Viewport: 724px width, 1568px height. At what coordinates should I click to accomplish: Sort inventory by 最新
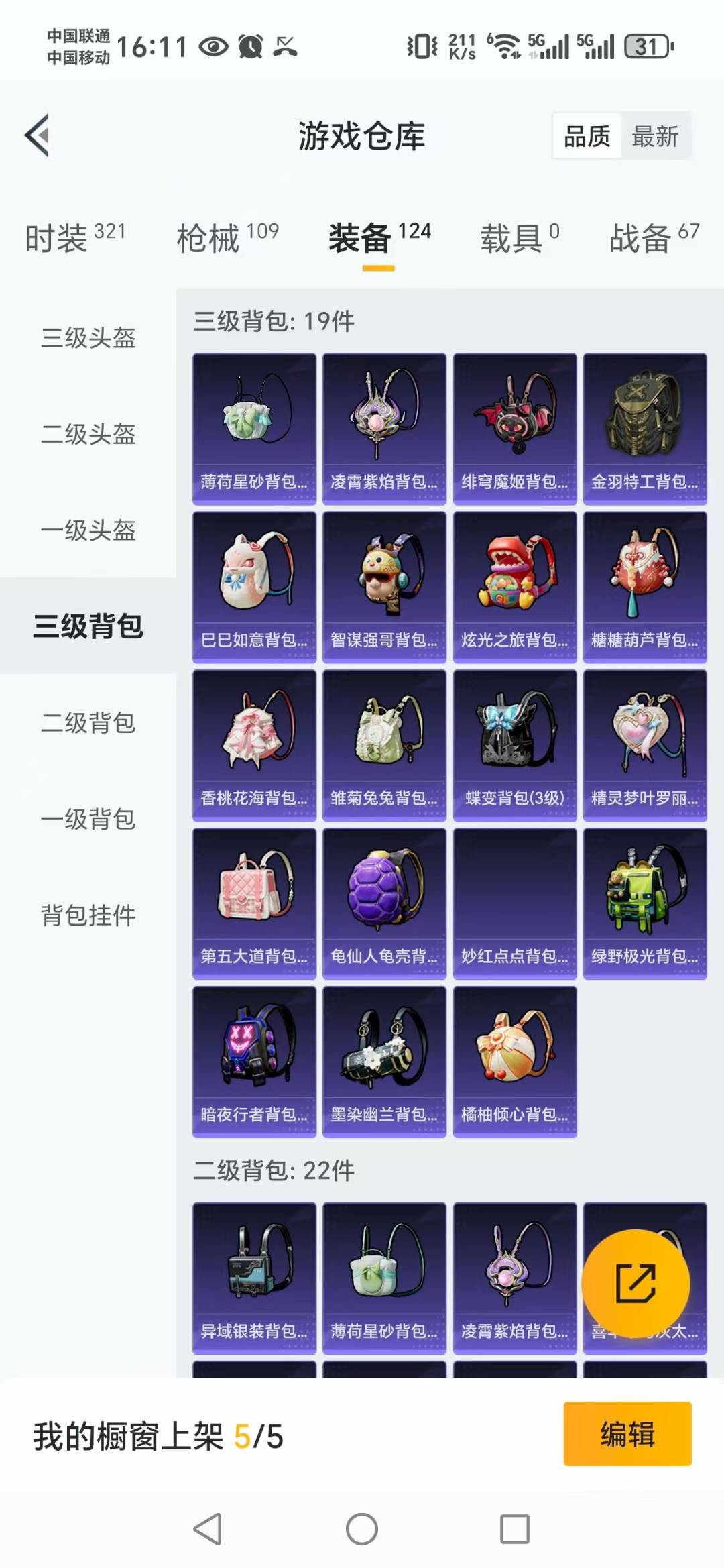point(655,136)
